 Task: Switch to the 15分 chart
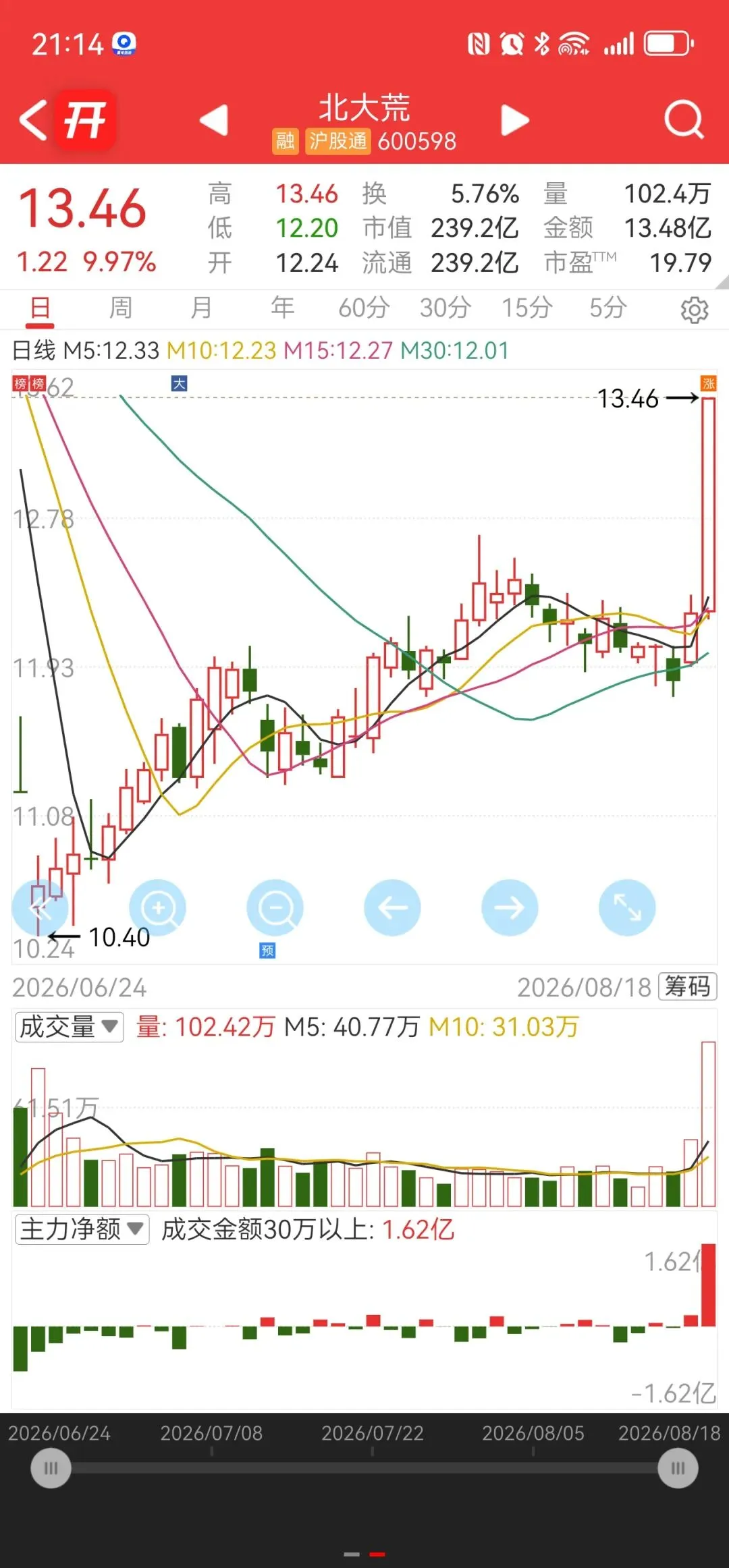pos(527,308)
